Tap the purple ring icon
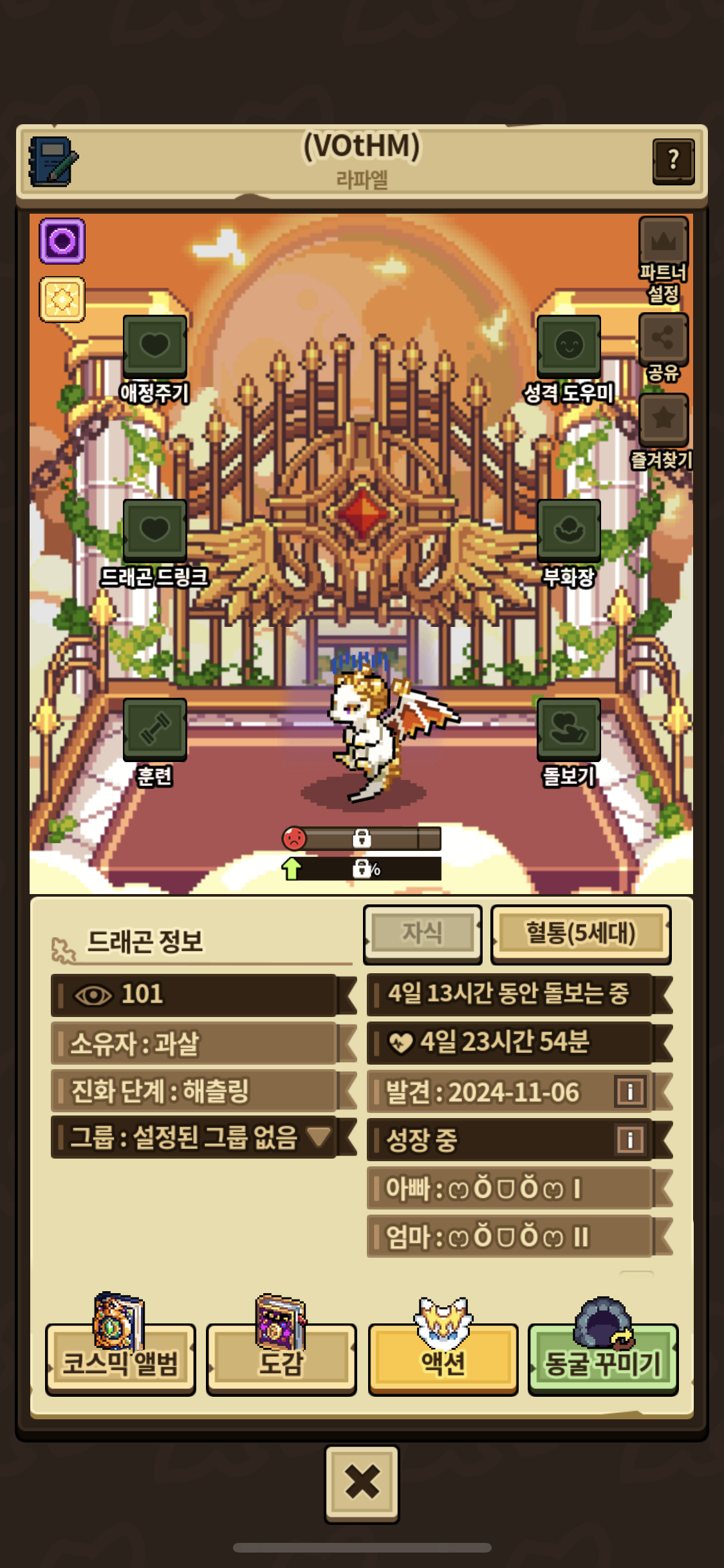This screenshot has width=724, height=1568. 62,241
